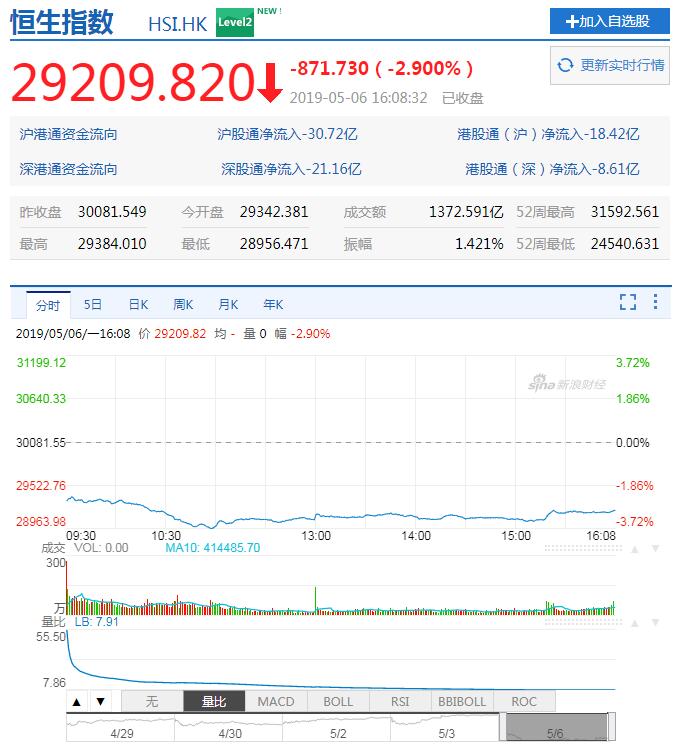Screen dimensions: 675x749
Task: Select the 量比 indicator
Action: point(213,701)
